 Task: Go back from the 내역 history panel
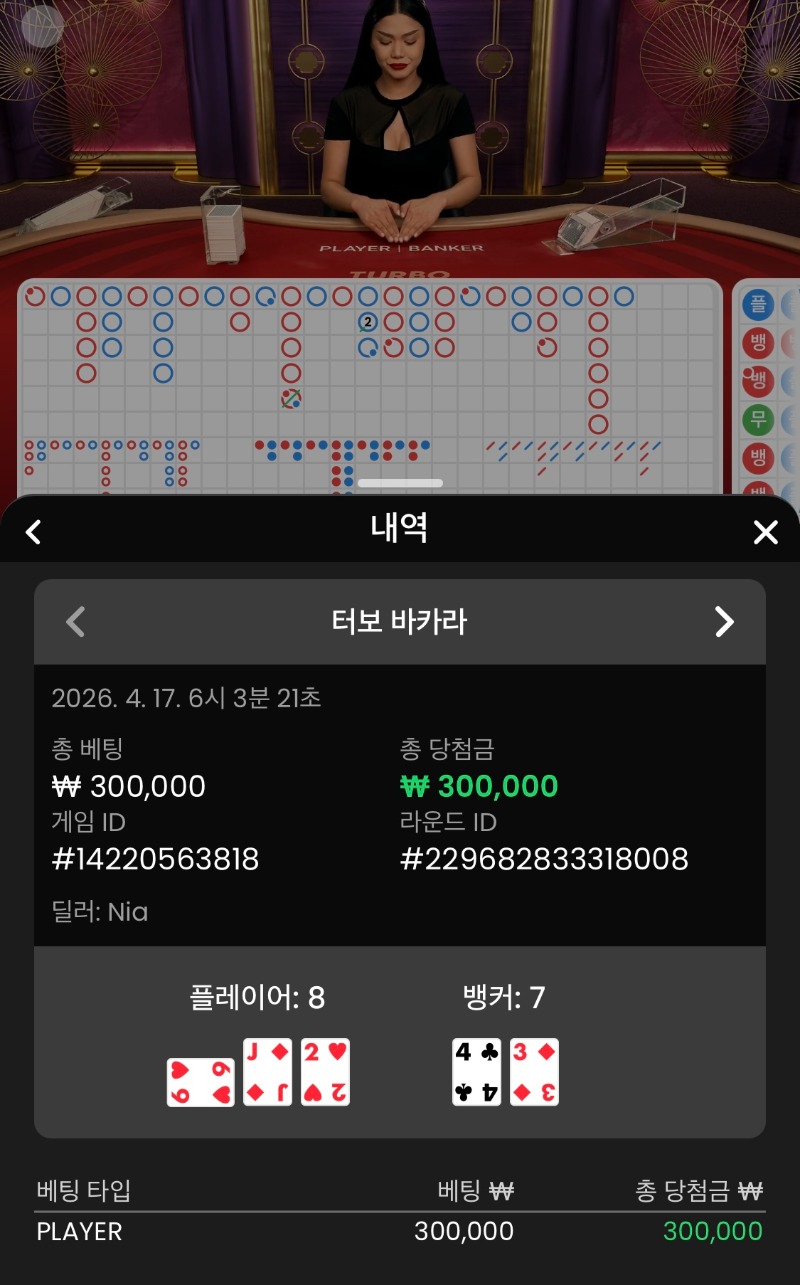(x=33, y=531)
